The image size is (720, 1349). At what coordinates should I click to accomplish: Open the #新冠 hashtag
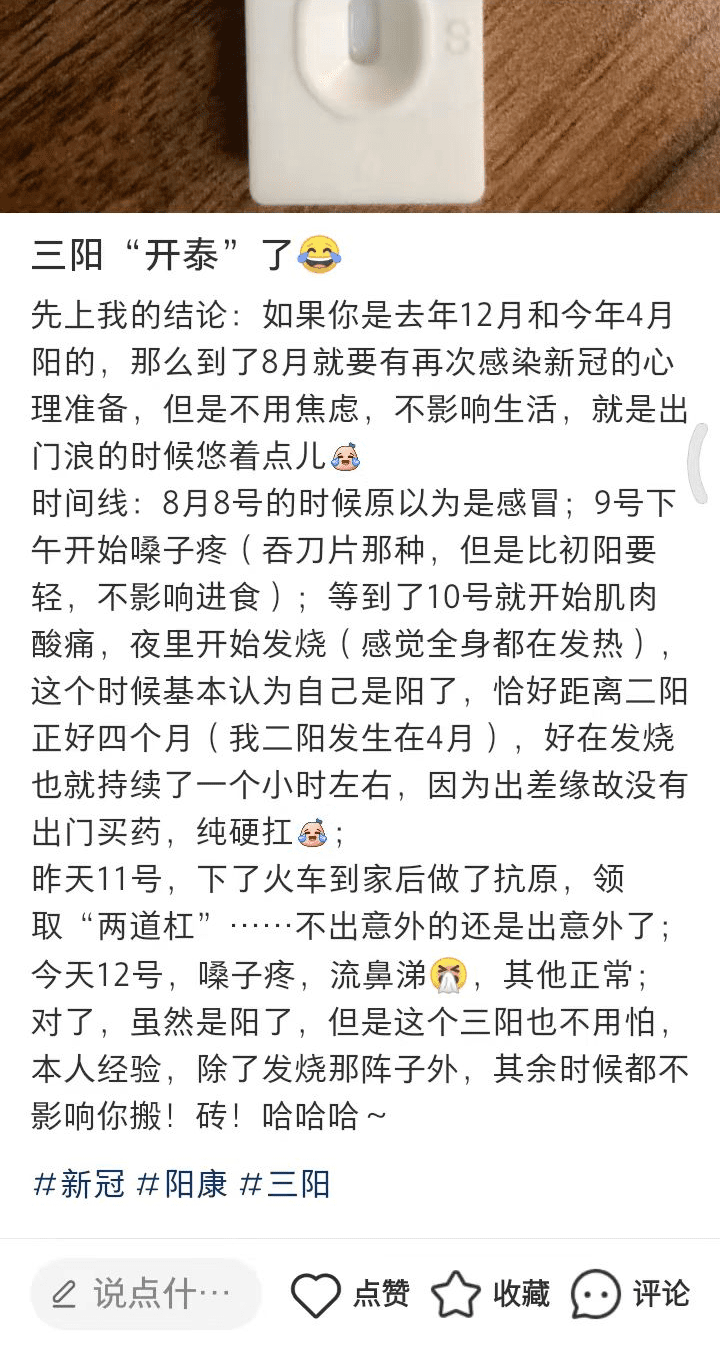click(79, 1184)
